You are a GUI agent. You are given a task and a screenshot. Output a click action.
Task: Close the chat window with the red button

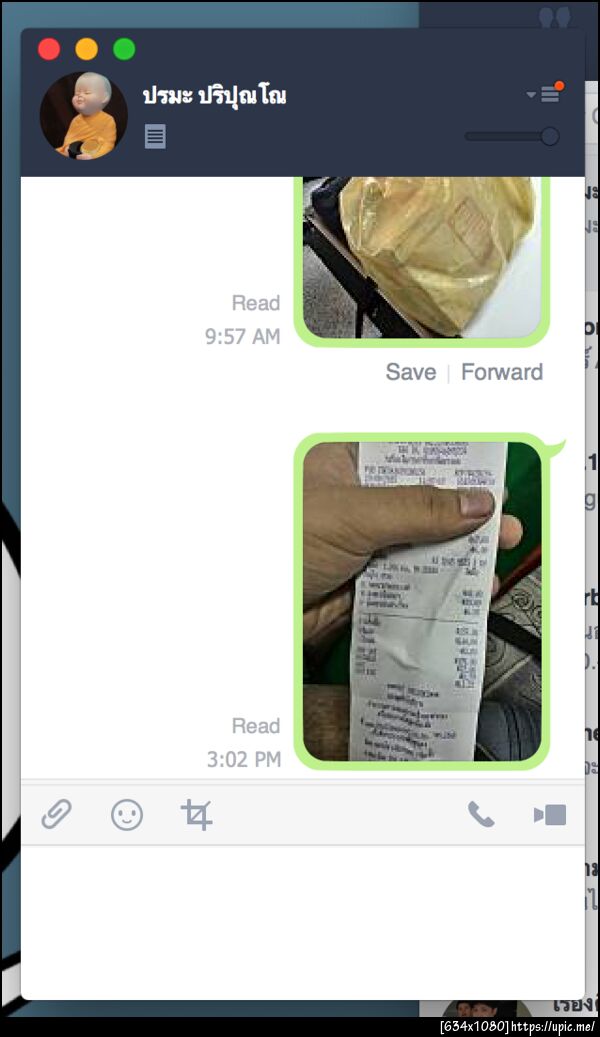[49, 49]
